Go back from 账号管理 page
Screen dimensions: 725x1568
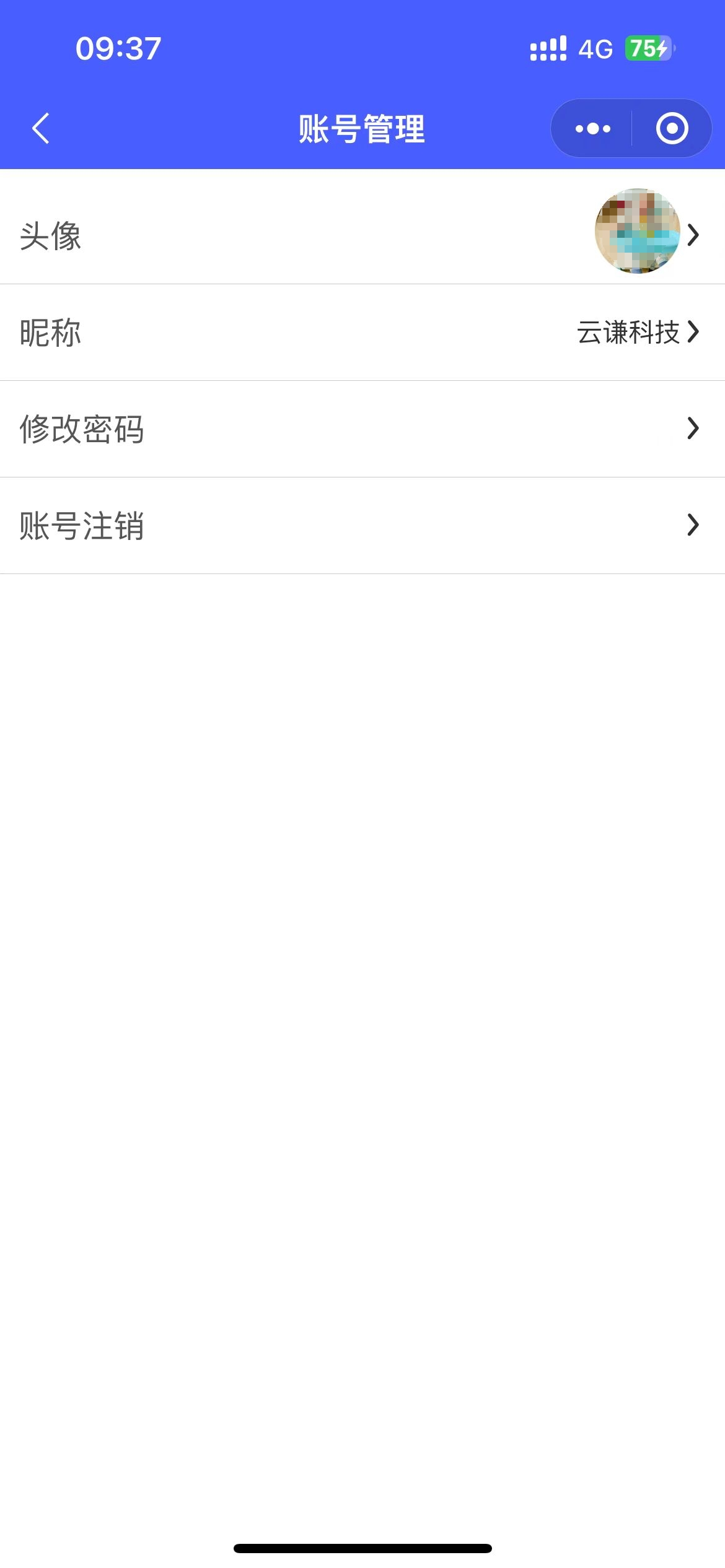click(x=41, y=129)
